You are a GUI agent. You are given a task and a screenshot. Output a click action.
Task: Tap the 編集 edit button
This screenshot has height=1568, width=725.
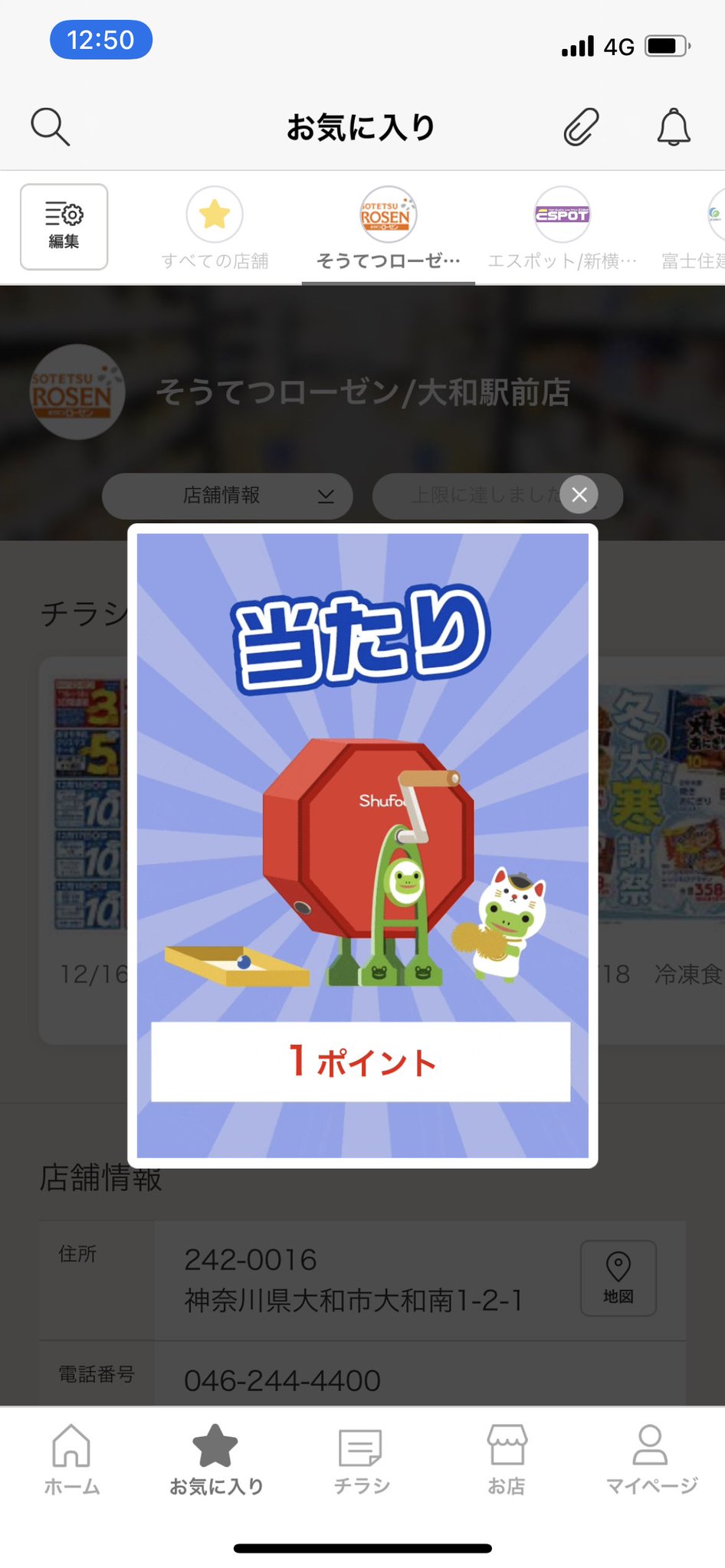tap(64, 227)
